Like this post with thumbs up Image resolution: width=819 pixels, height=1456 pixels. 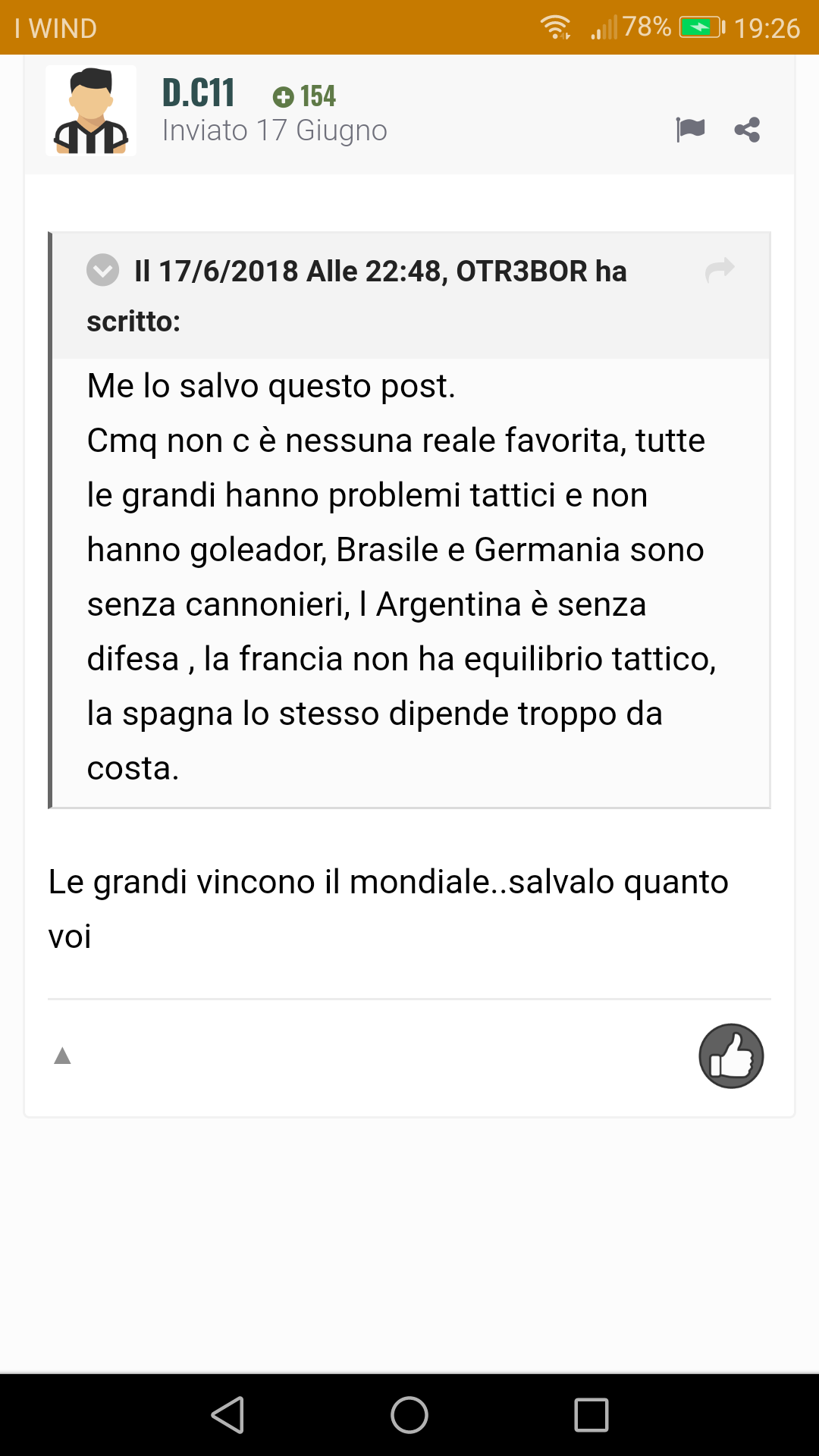point(731,1056)
